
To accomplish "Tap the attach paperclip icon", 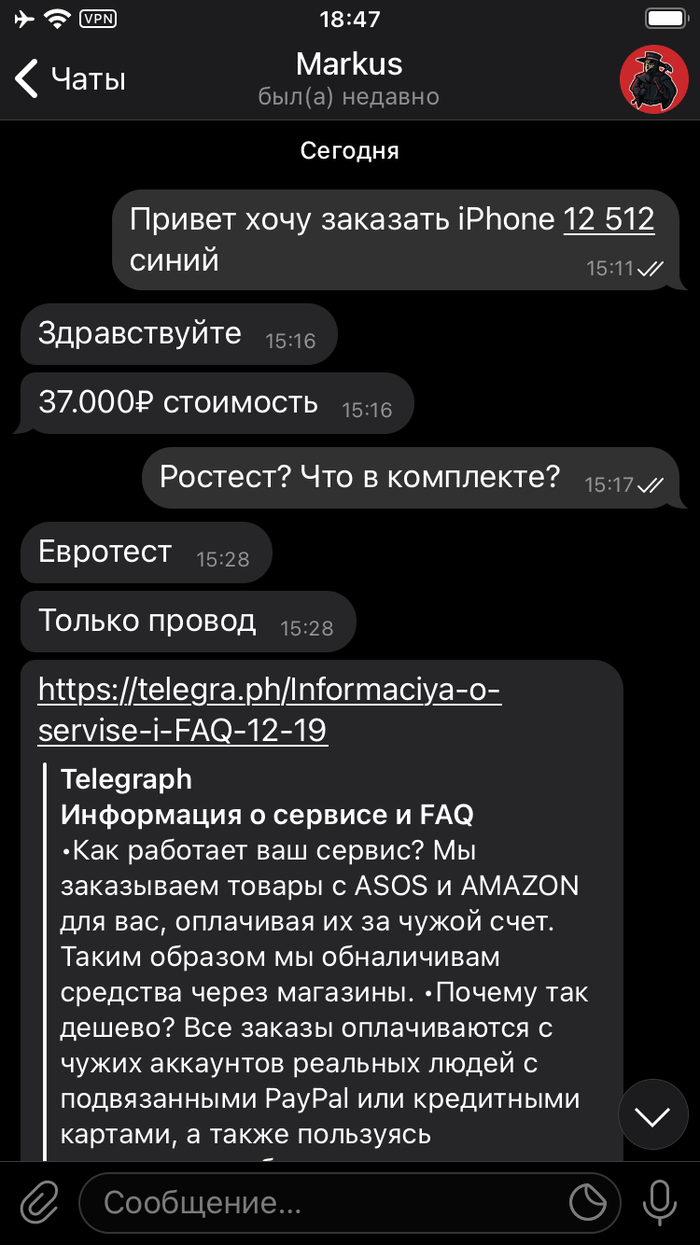I will (x=40, y=1202).
